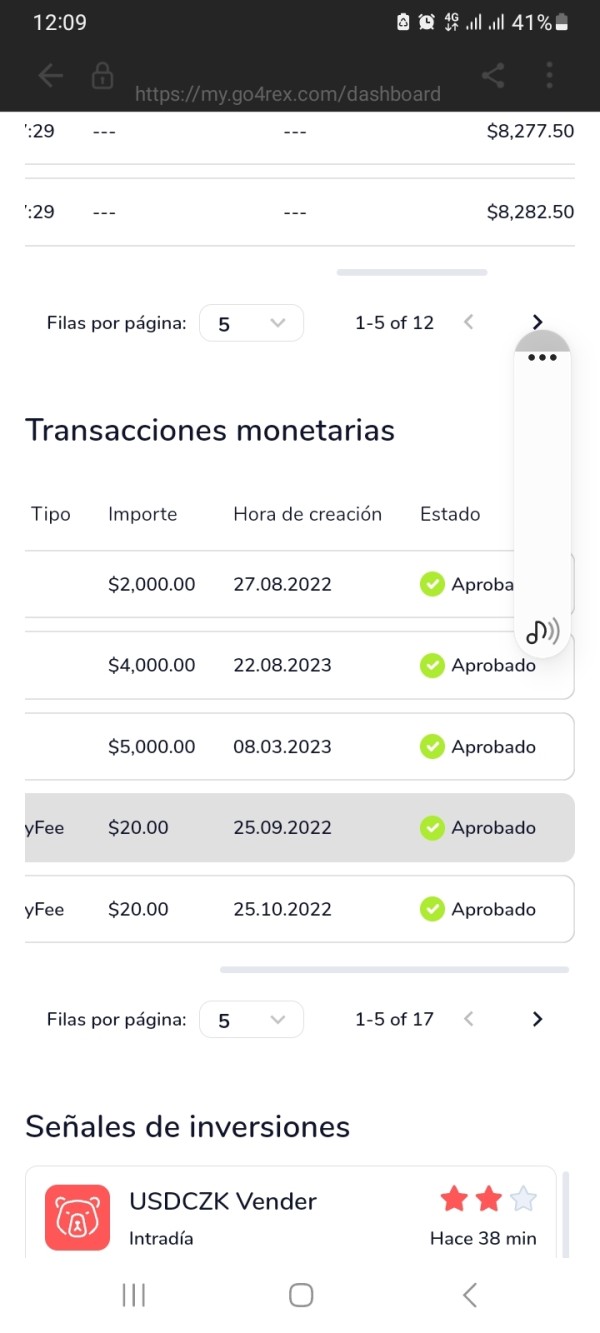The height and width of the screenshot is (1333, 600).
Task: Go to the home screen
Action: tap(300, 1295)
